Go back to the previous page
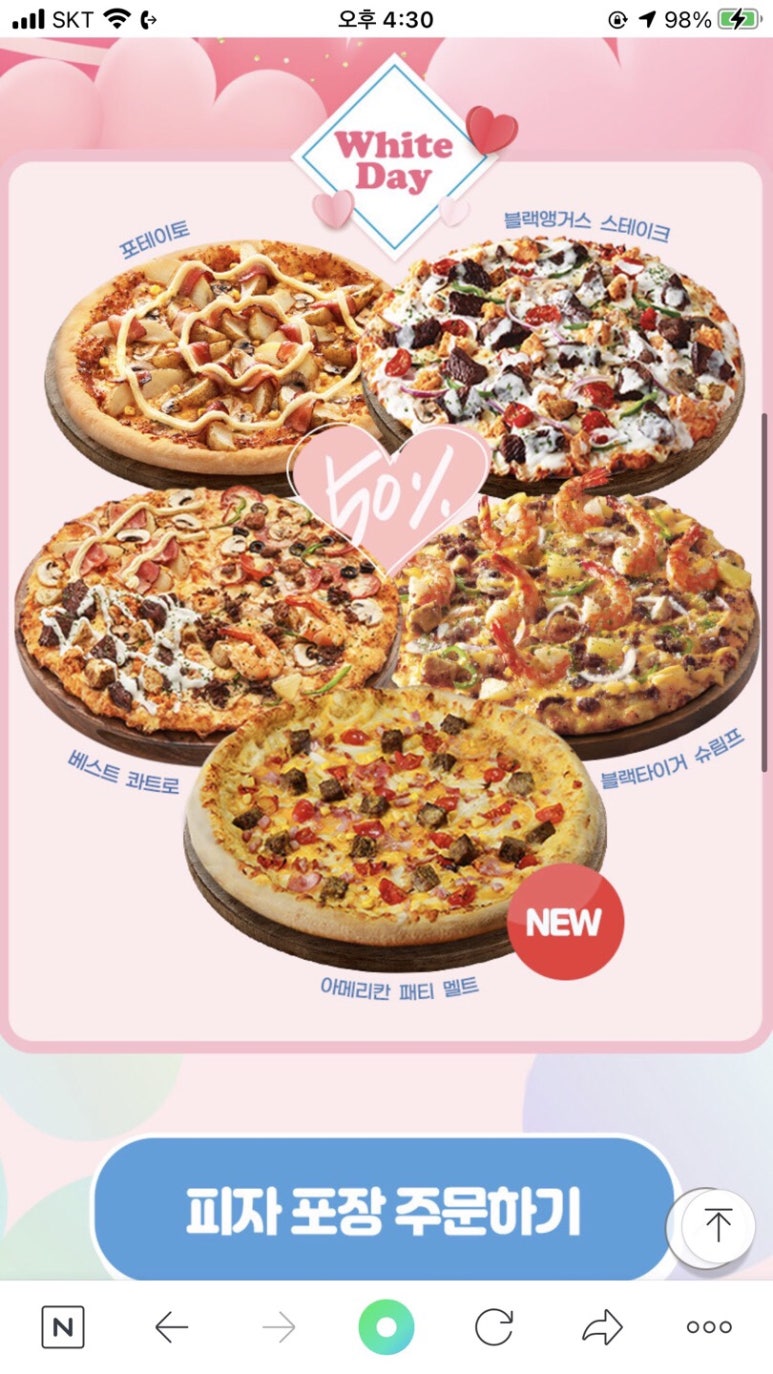This screenshot has height=1374, width=773. pyautogui.click(x=172, y=1327)
